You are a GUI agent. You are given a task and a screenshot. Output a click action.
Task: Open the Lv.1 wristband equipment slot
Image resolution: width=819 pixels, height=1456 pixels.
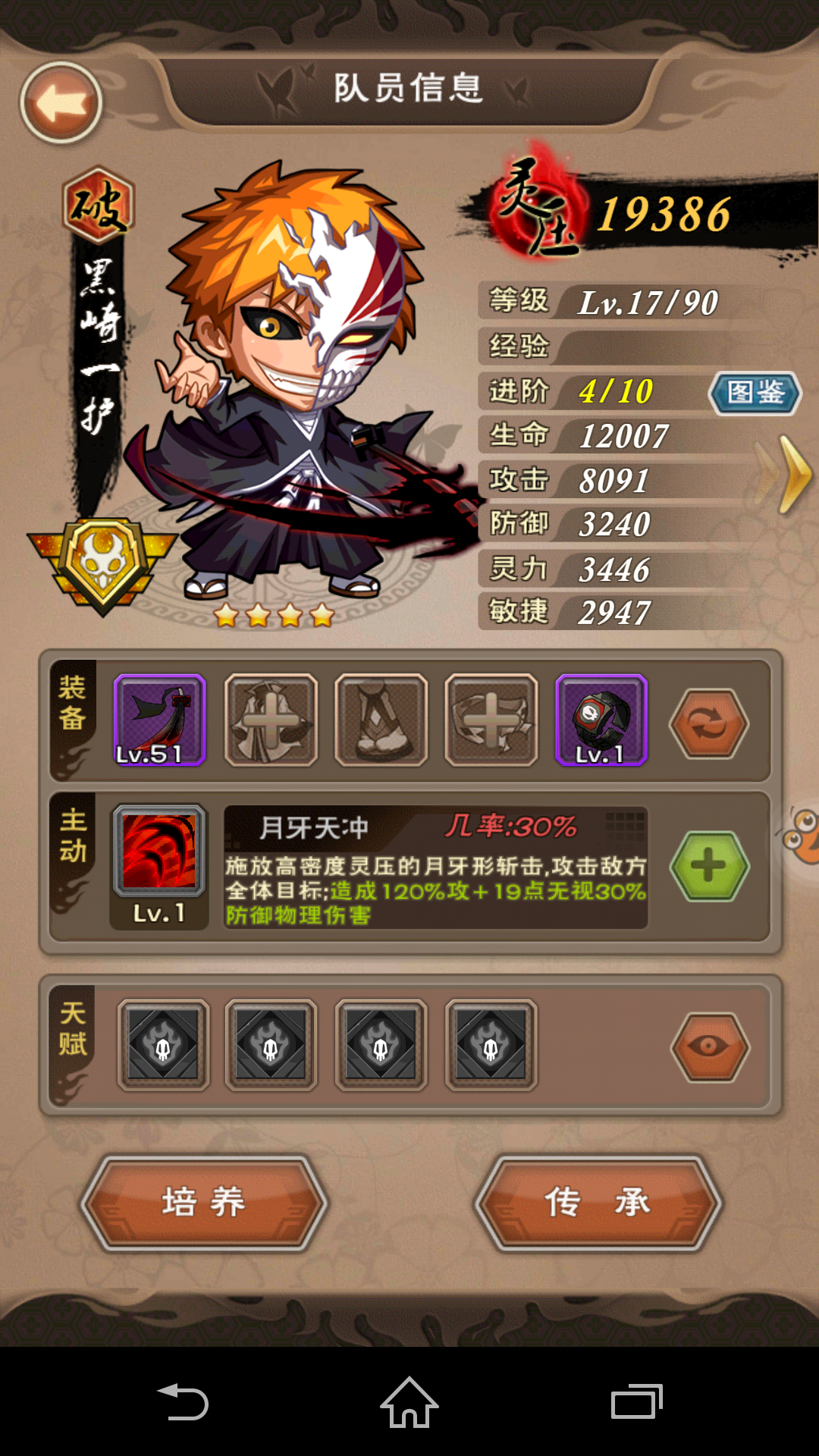(601, 720)
